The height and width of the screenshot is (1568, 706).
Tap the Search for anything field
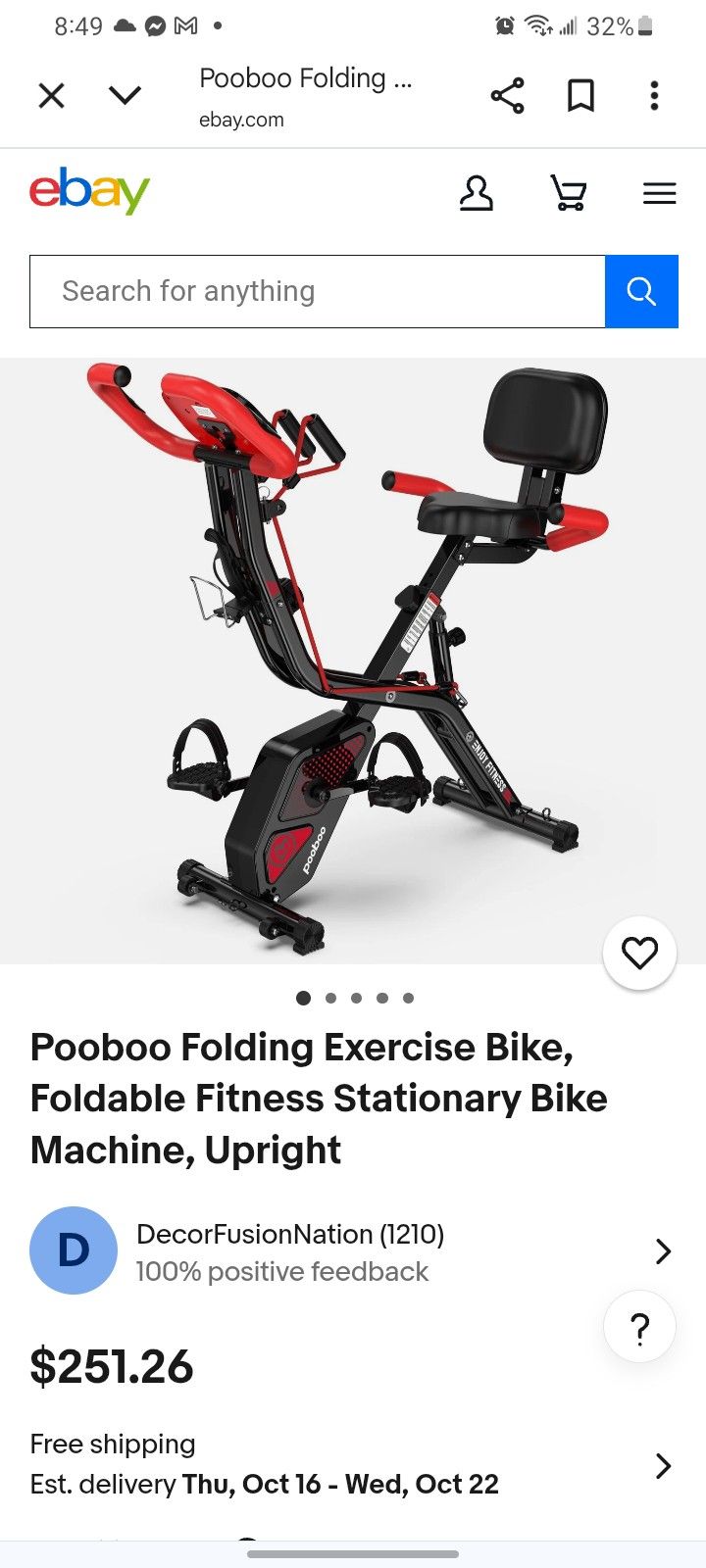pyautogui.click(x=317, y=291)
